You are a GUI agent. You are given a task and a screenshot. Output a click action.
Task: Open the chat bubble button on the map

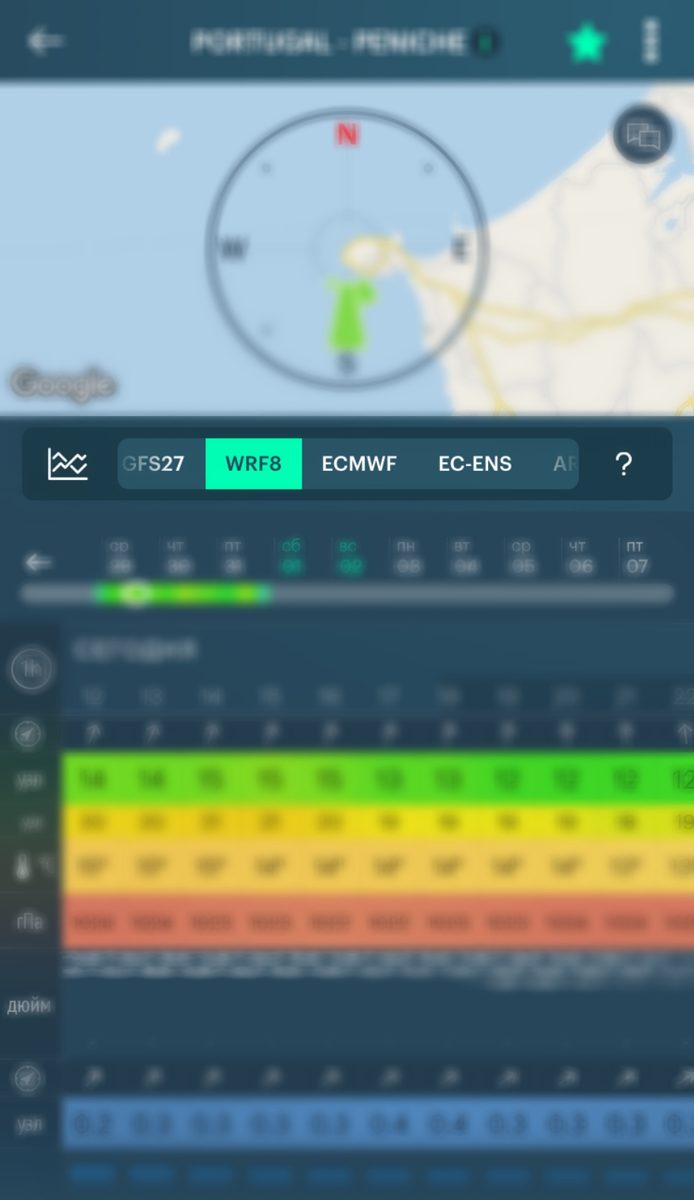643,135
